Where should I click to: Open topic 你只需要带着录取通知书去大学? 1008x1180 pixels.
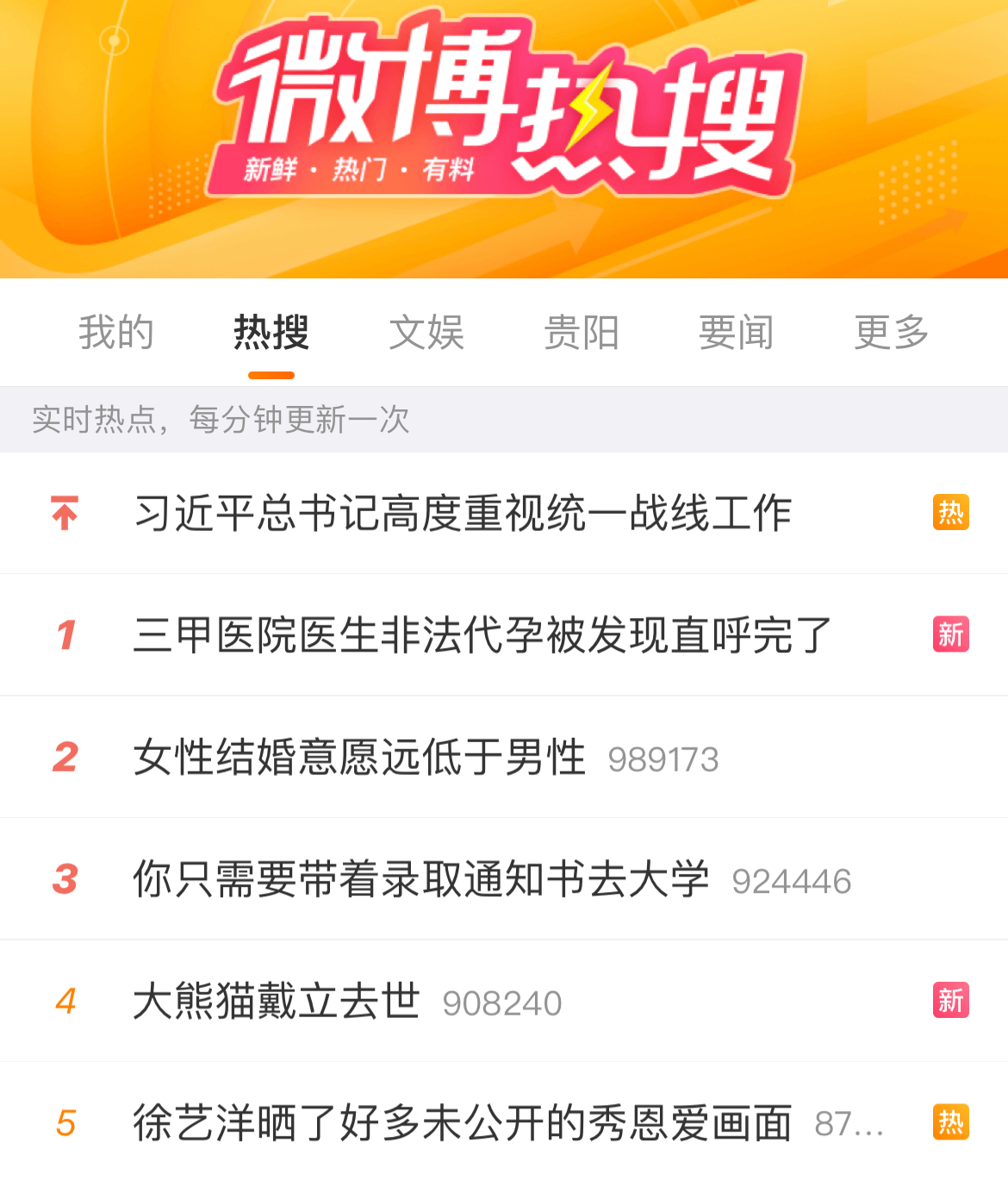[x=420, y=880]
